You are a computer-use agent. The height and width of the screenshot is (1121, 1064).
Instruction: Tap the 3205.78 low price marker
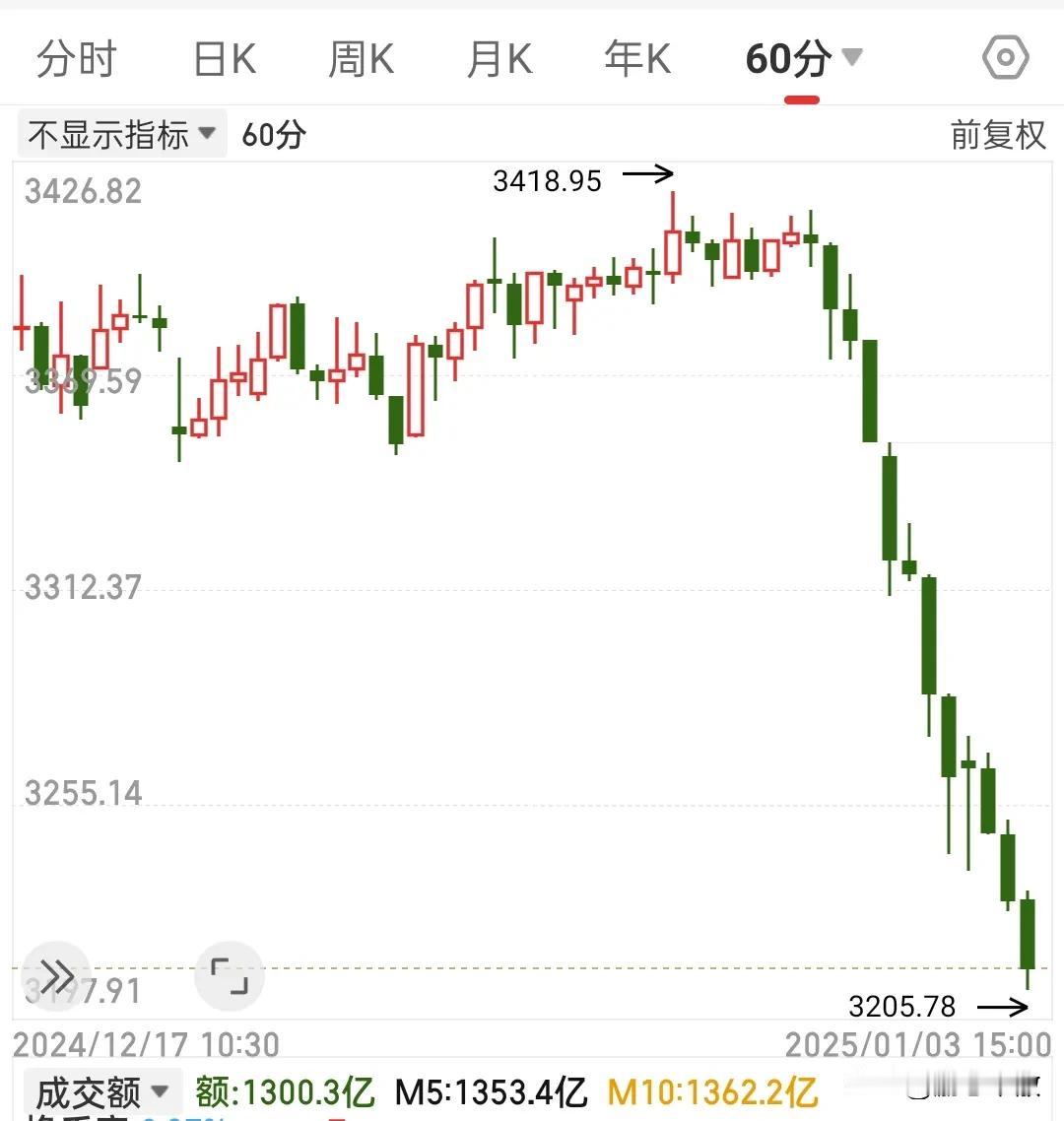tap(903, 1007)
